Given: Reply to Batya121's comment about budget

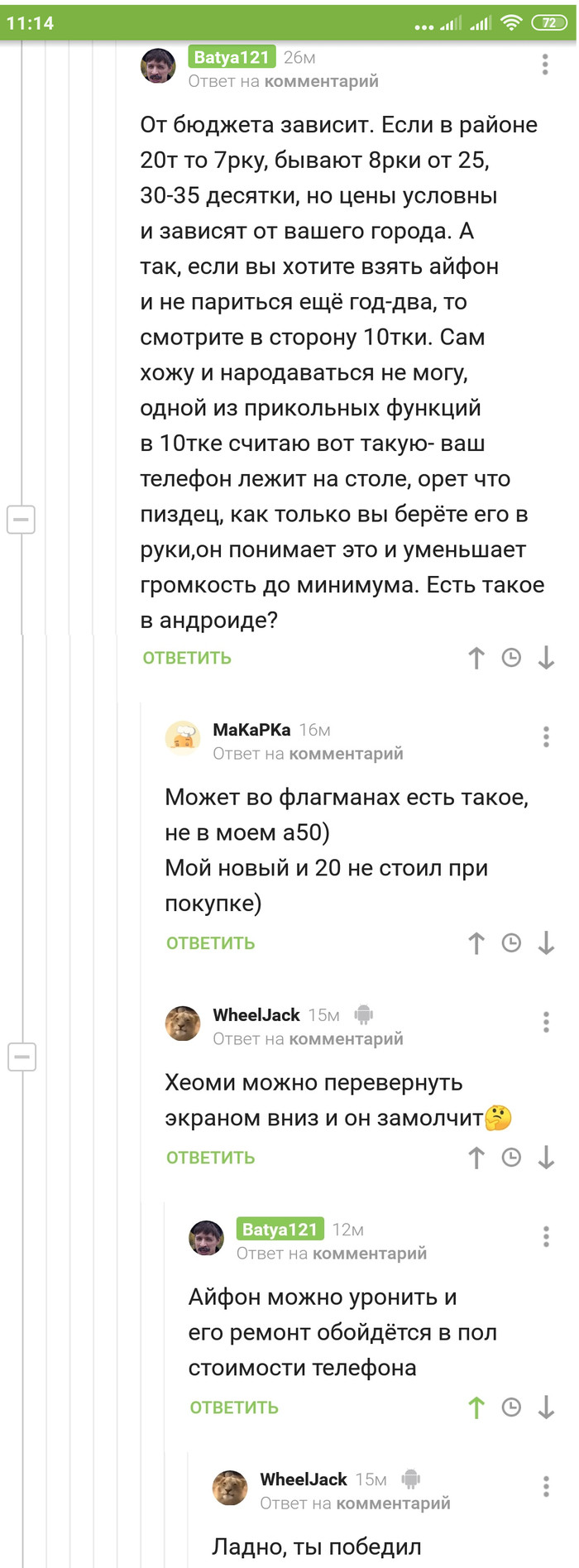Looking at the screenshot, I should 187,658.
